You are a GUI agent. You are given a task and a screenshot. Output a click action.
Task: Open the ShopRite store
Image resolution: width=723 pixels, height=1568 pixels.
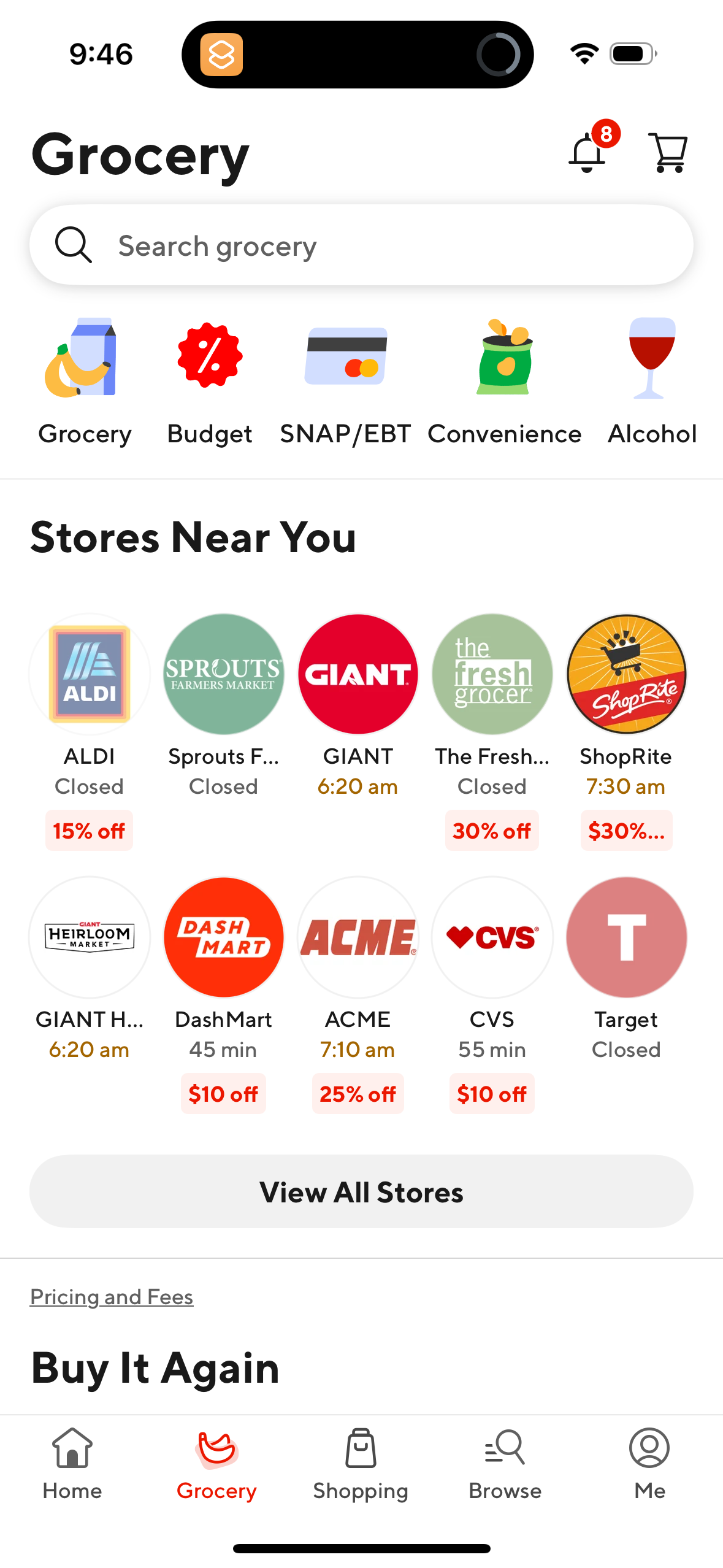[626, 674]
